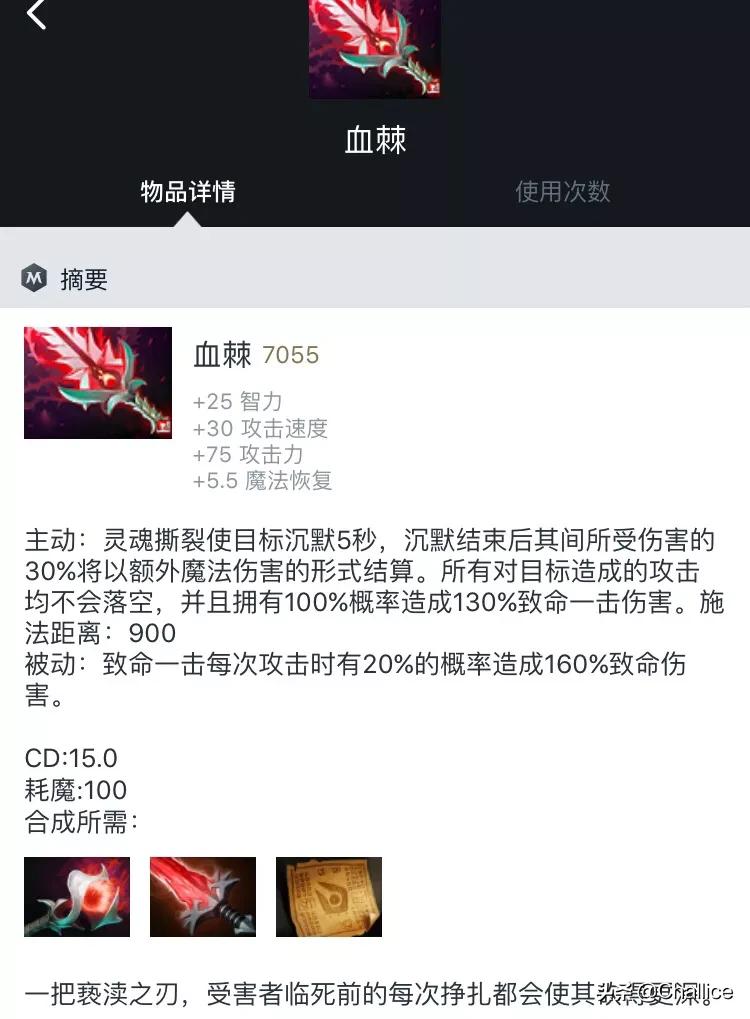Open the first recipe component item
Screen dimensions: 750x1019
point(77,896)
